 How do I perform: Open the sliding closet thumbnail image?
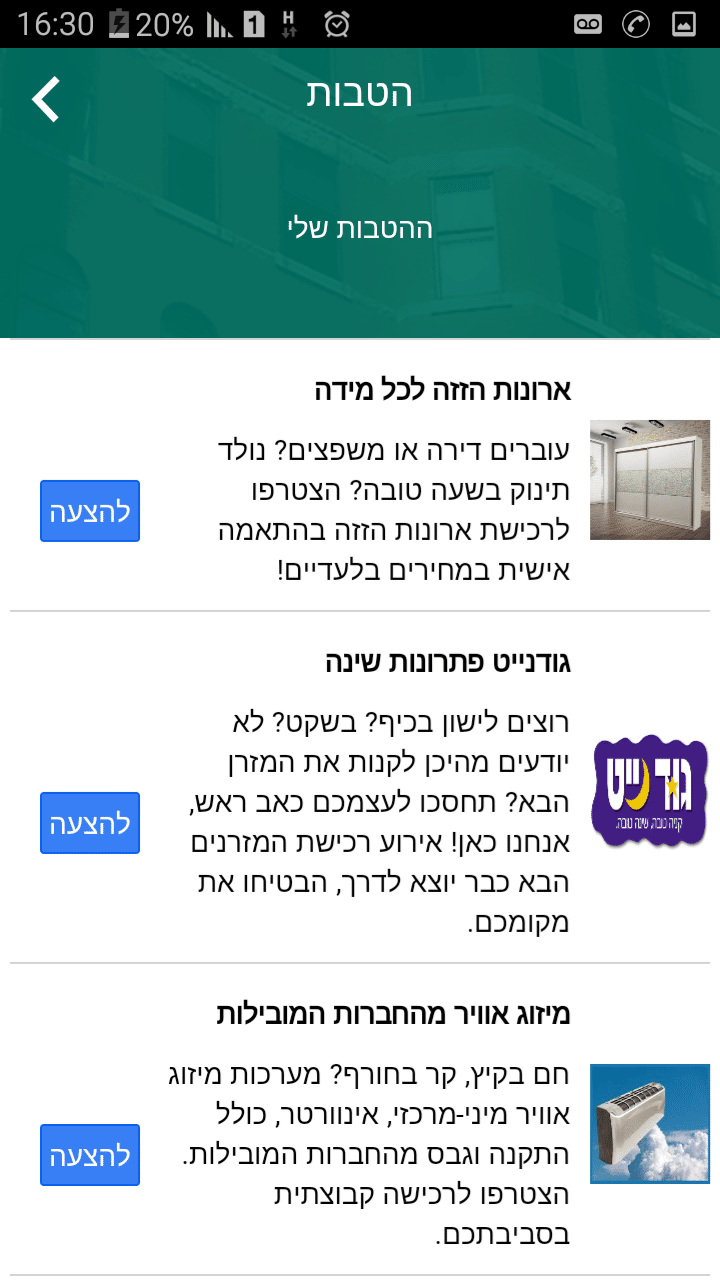click(649, 480)
